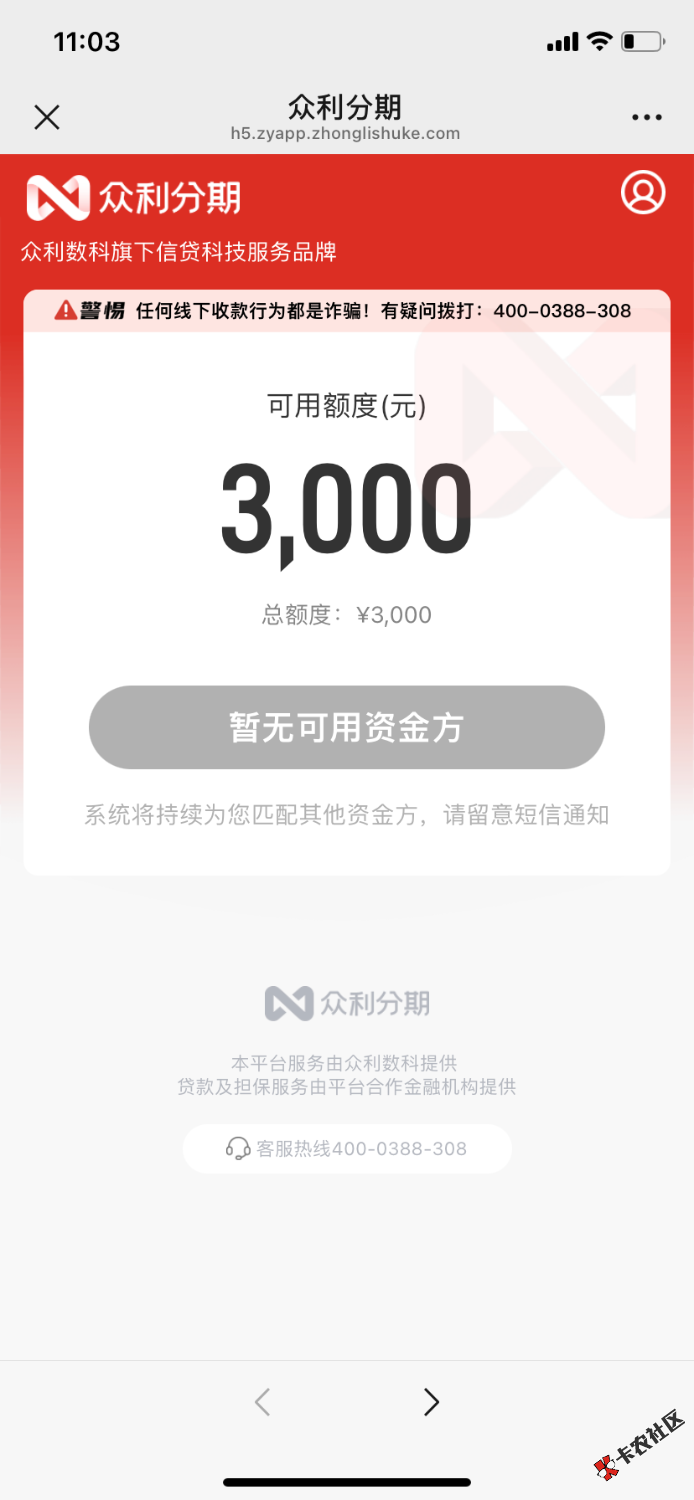The width and height of the screenshot is (694, 1500).
Task: Call customer hotline 400-0388-308
Action: point(347,1148)
